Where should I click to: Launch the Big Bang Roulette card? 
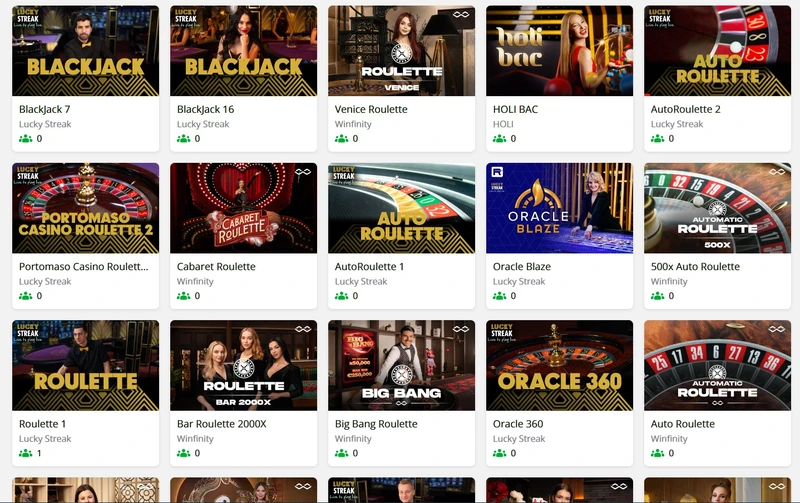point(401,366)
